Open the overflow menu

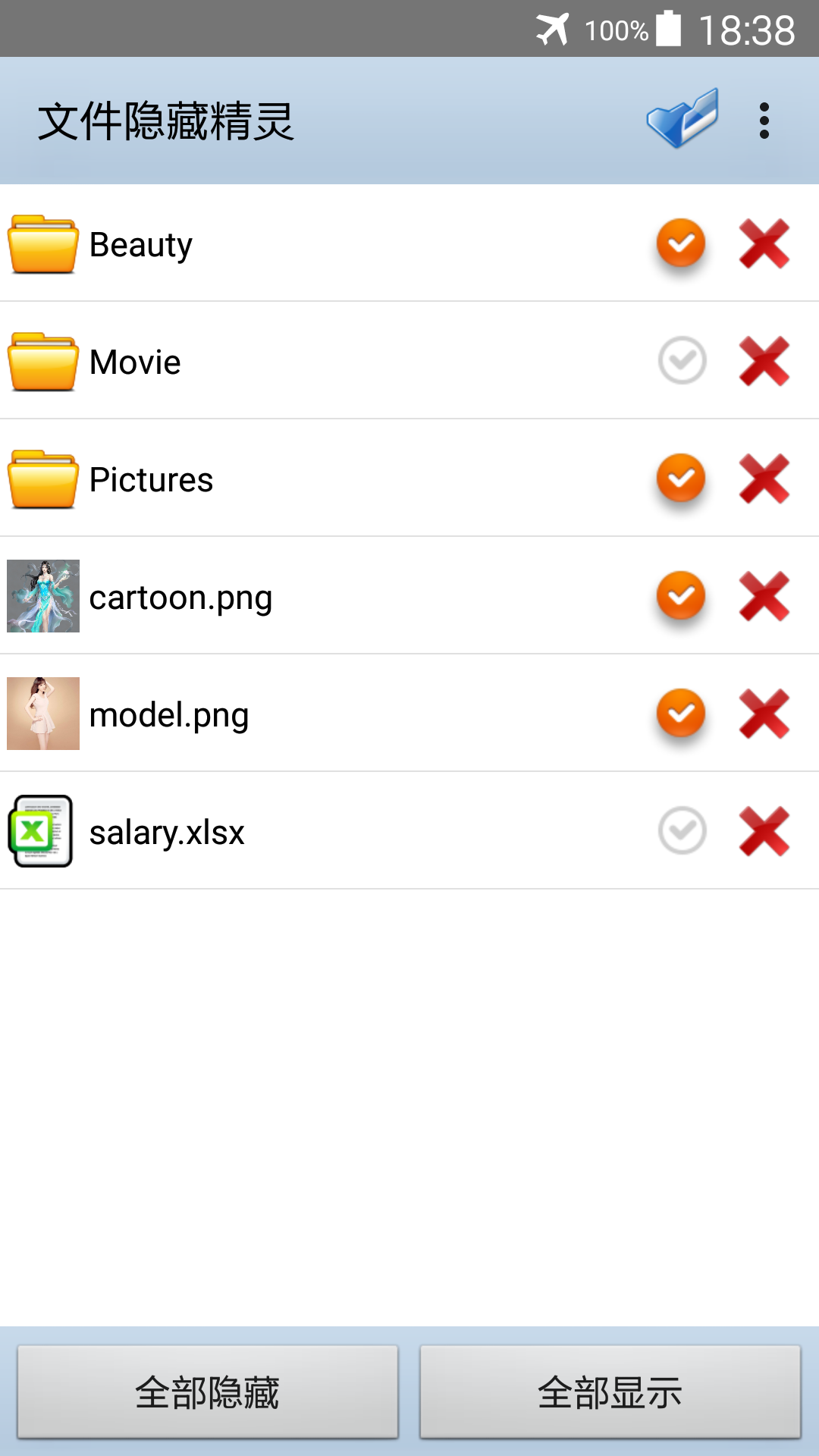pos(764,121)
